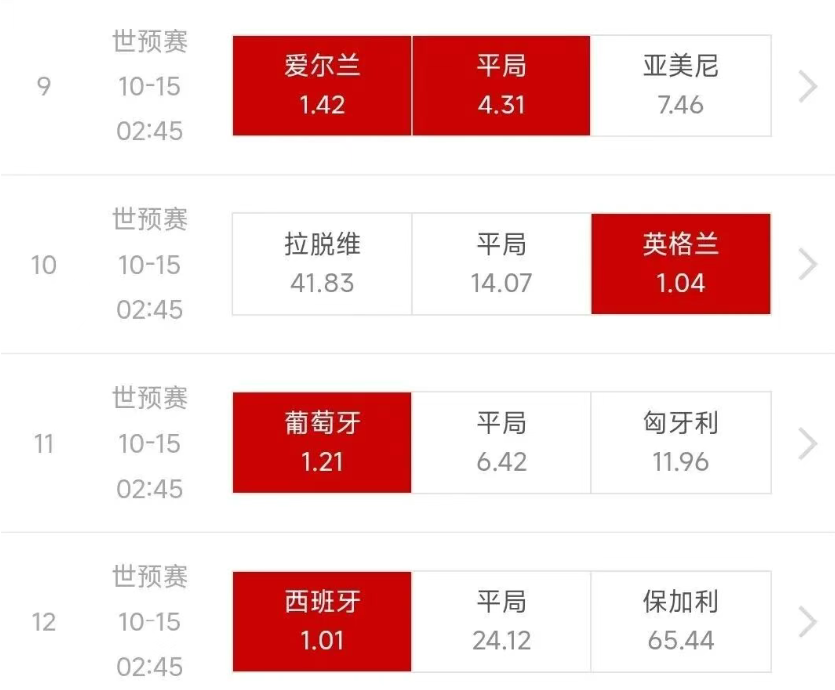Pick the 平局 draw at odds 24.12
Screen dimensions: 835x690
[501, 621]
